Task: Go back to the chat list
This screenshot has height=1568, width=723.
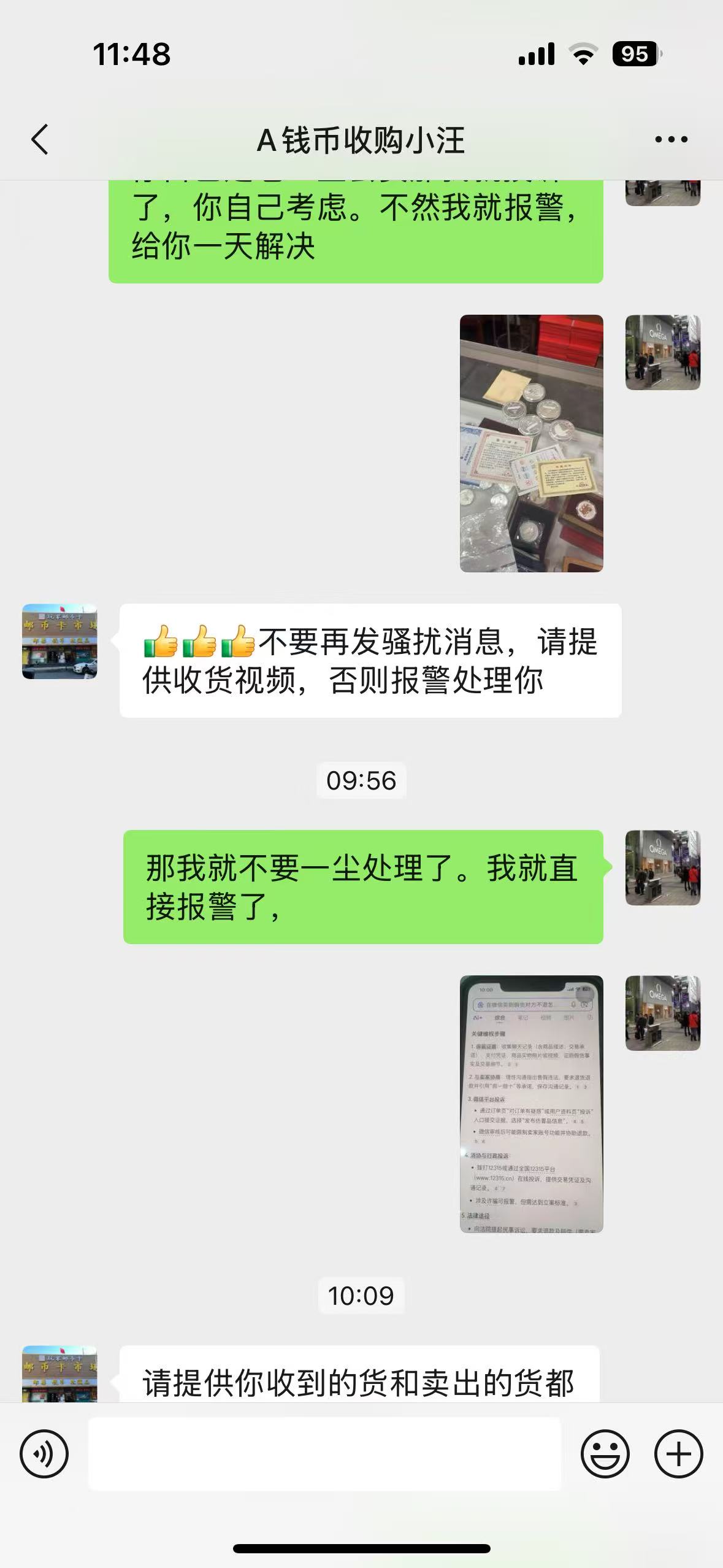Action: click(40, 139)
